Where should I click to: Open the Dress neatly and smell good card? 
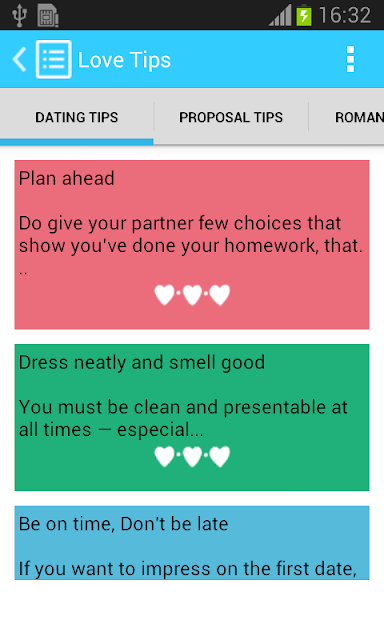pyautogui.click(x=192, y=417)
